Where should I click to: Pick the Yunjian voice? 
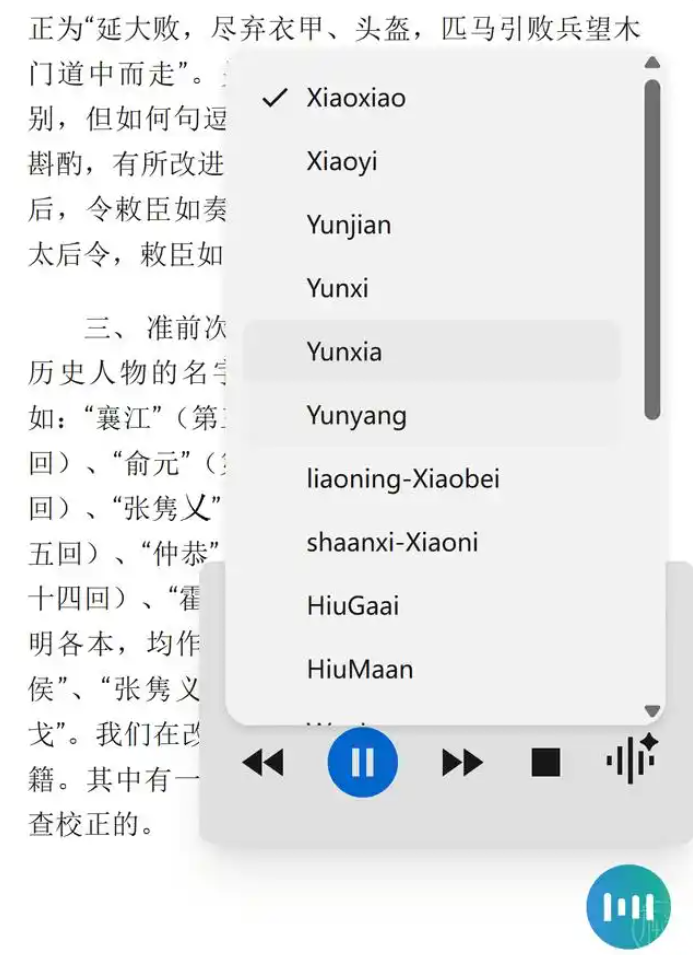coord(348,225)
